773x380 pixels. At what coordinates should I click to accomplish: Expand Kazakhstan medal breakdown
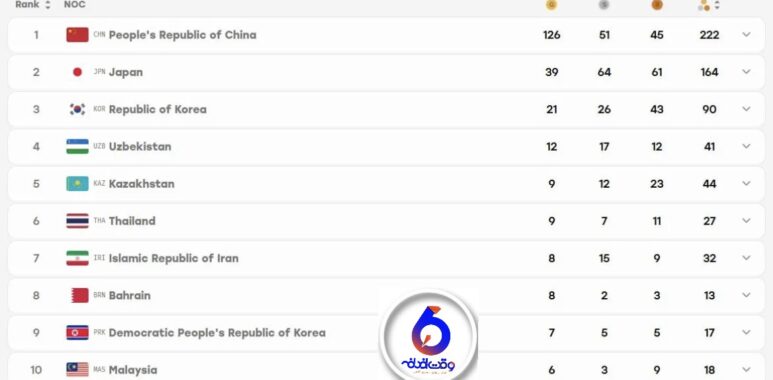746,183
